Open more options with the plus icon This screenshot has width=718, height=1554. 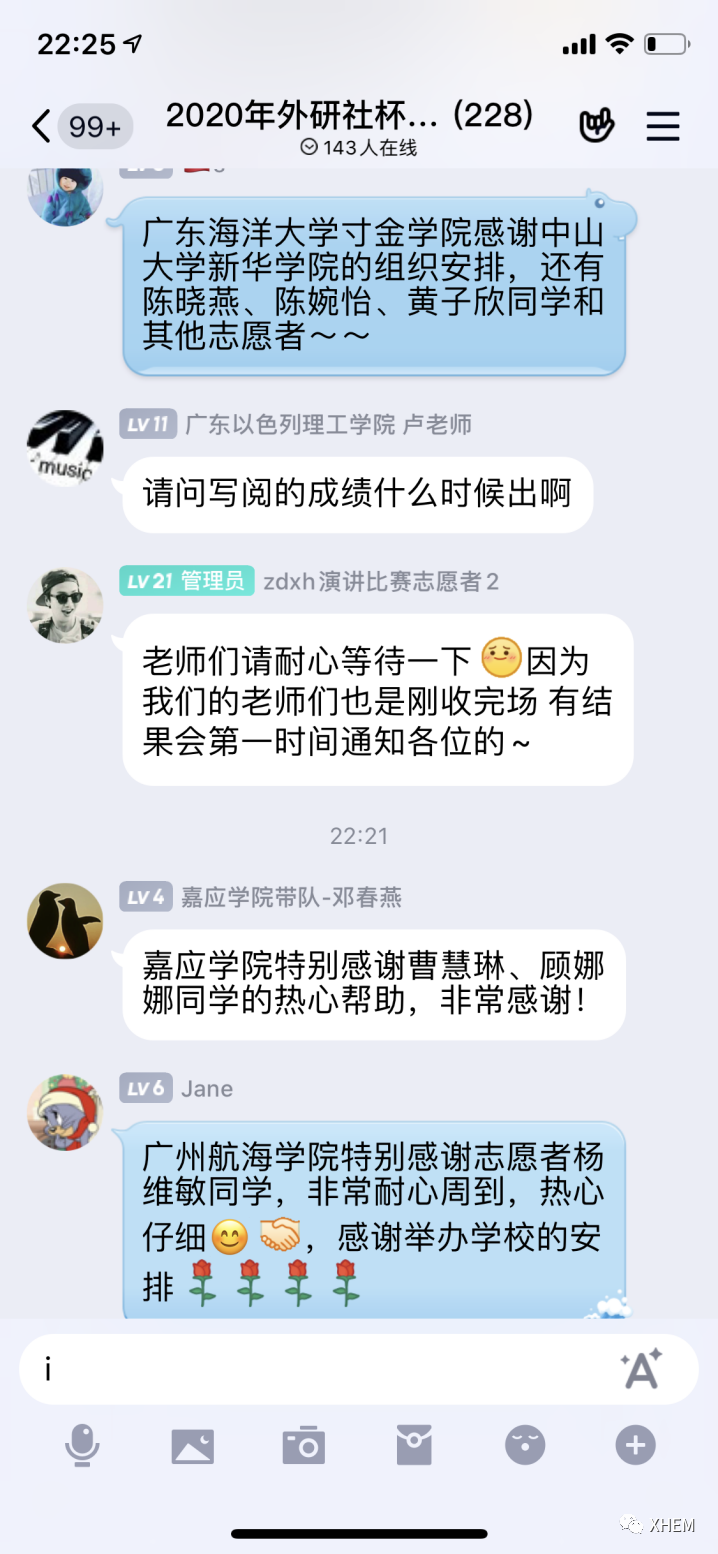coord(635,1446)
